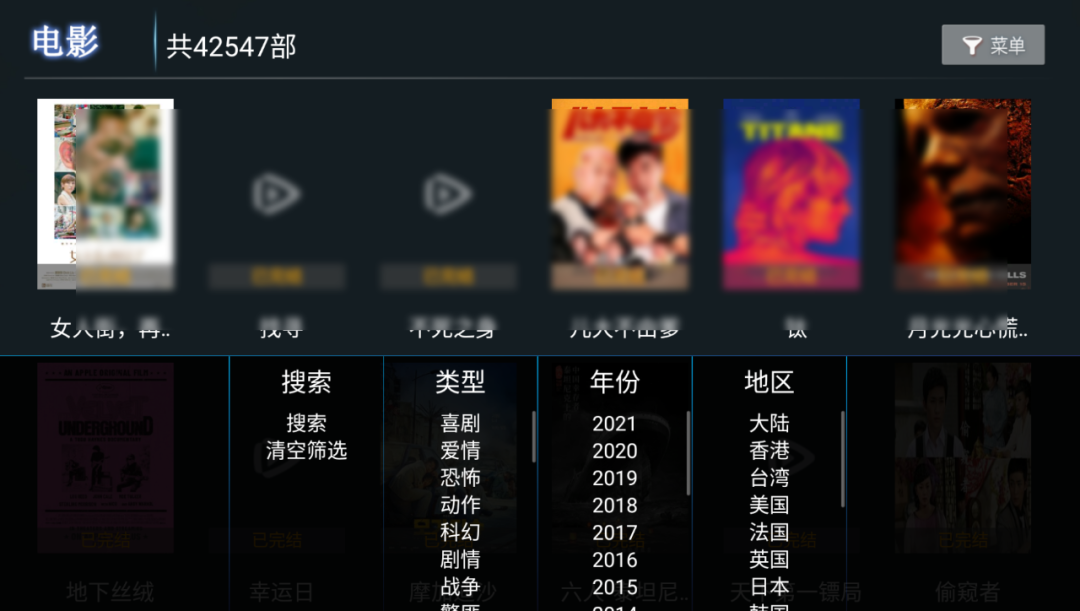1080x611 pixels.
Task: Open the movie 钛
Action: click(791, 195)
